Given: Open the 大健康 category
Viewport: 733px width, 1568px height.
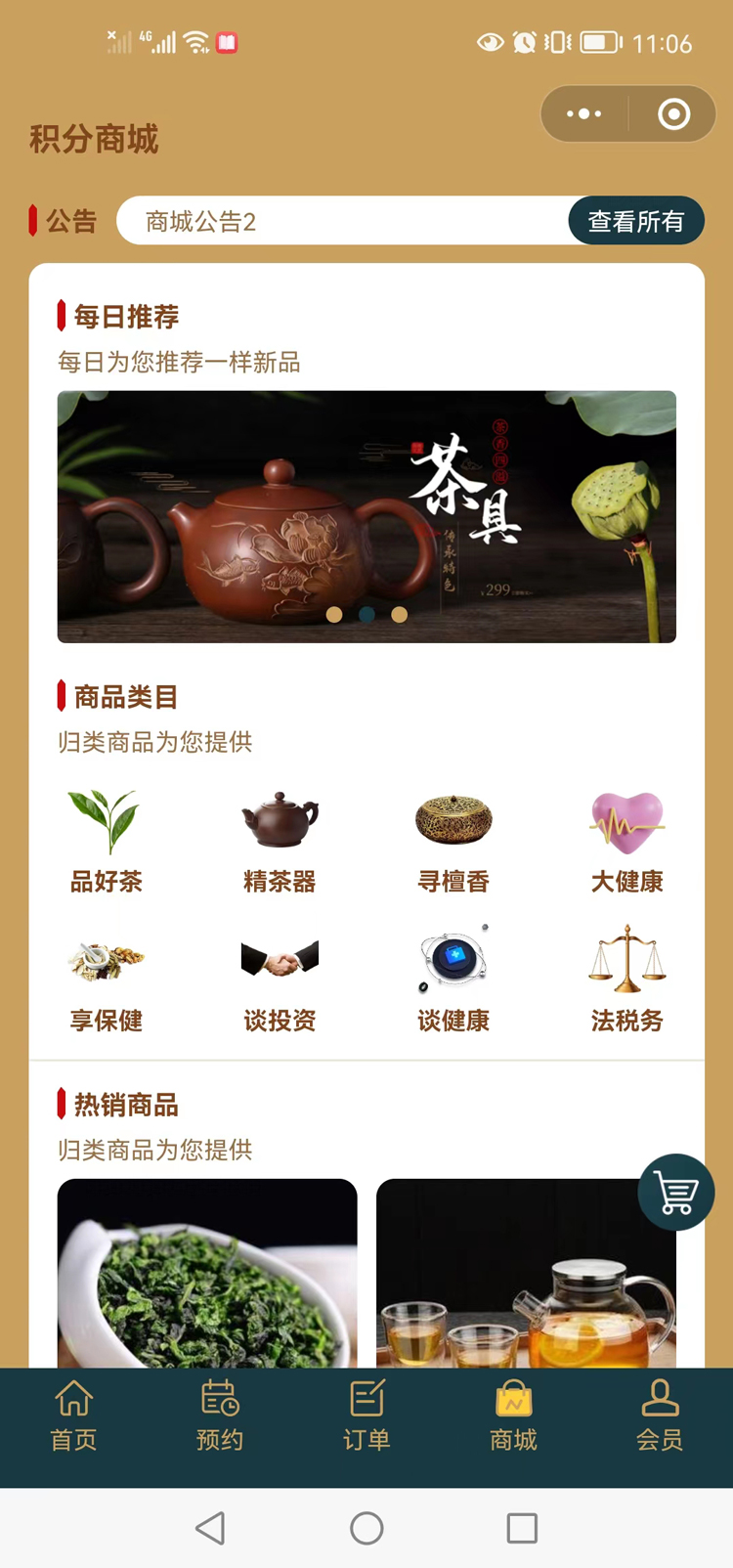Looking at the screenshot, I should click(x=626, y=842).
